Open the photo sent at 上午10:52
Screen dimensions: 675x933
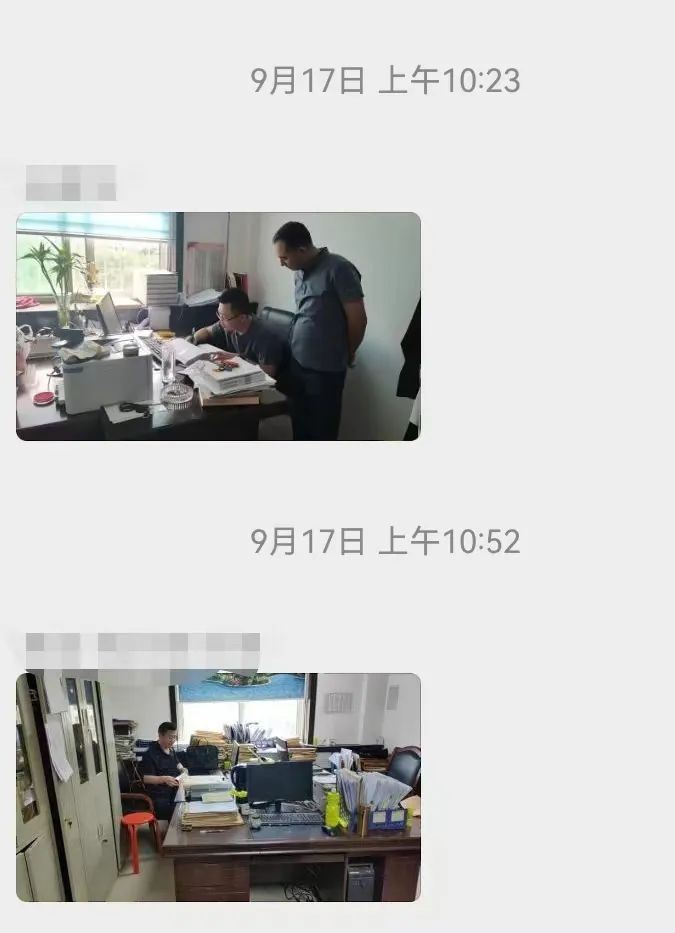pyautogui.click(x=218, y=787)
